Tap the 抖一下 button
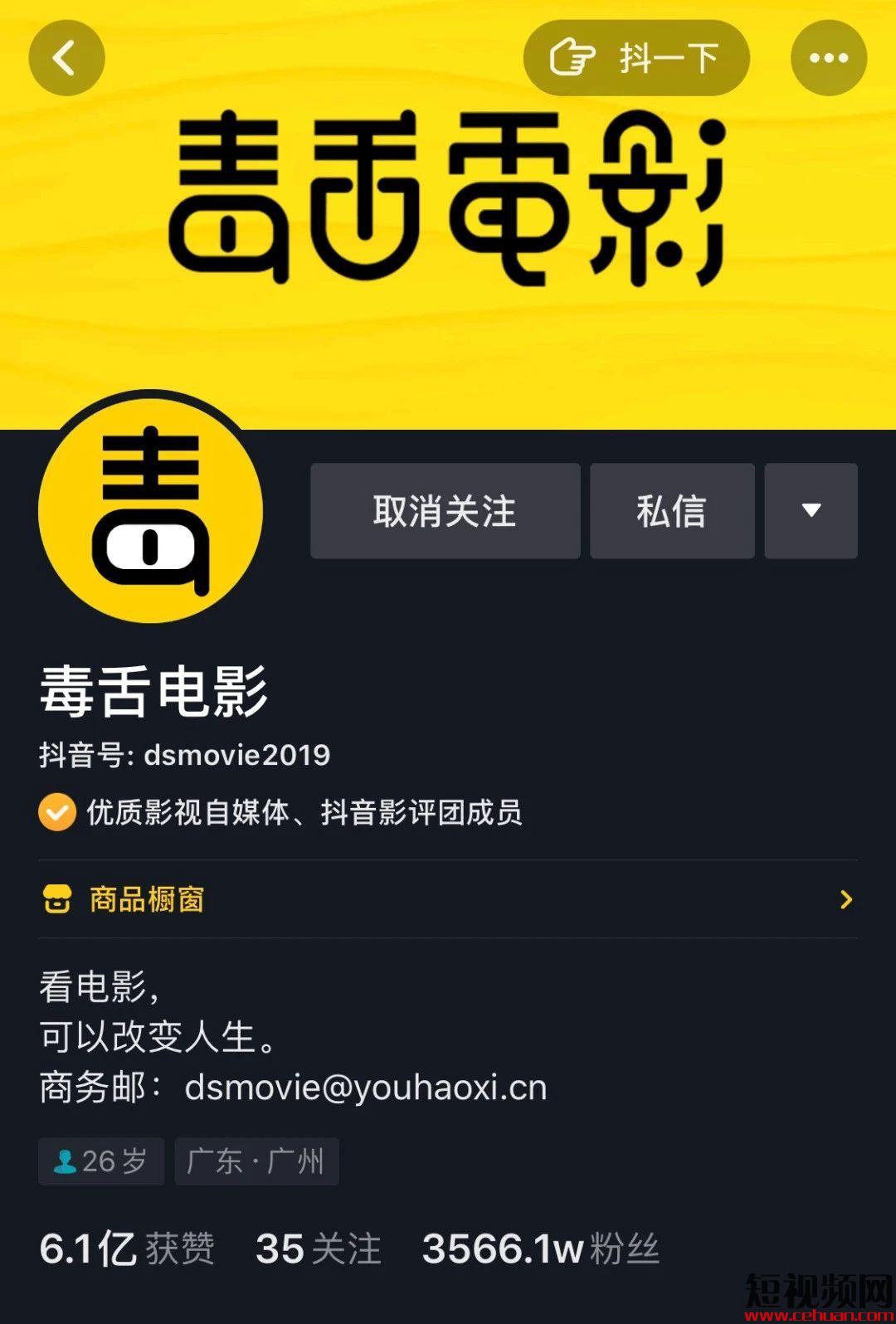 (x=636, y=58)
